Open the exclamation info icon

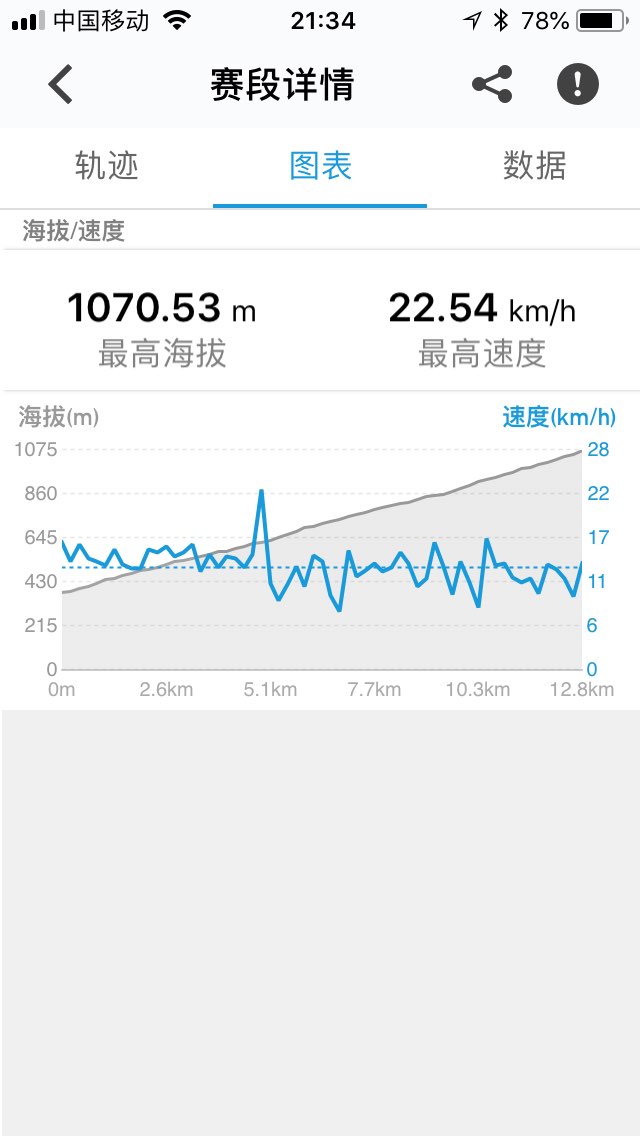point(578,85)
